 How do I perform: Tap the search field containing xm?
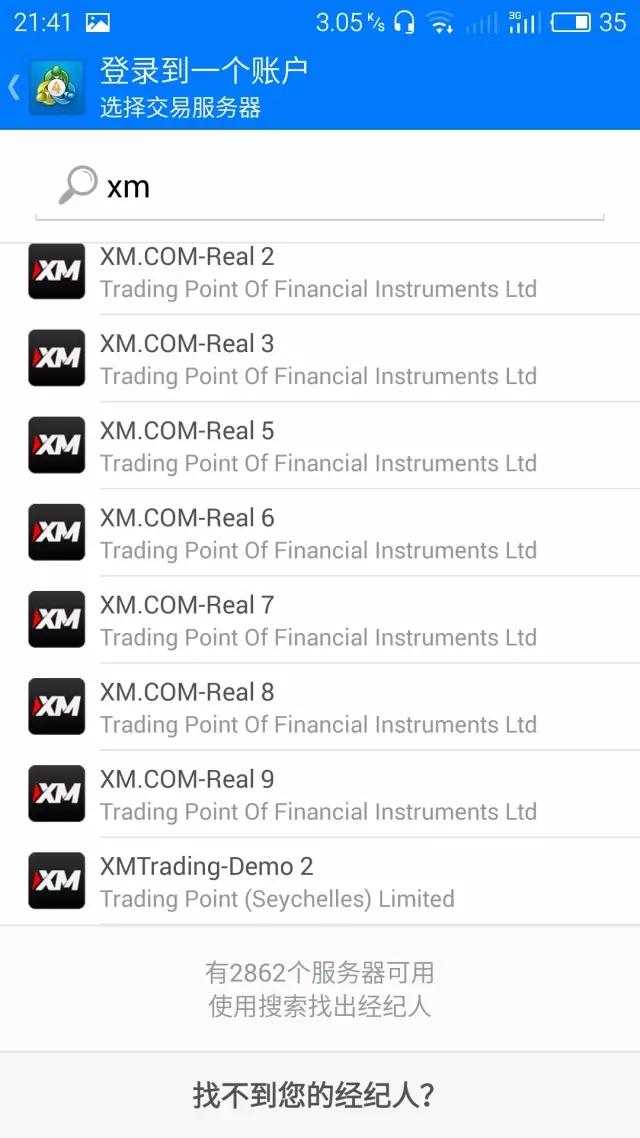coord(340,186)
